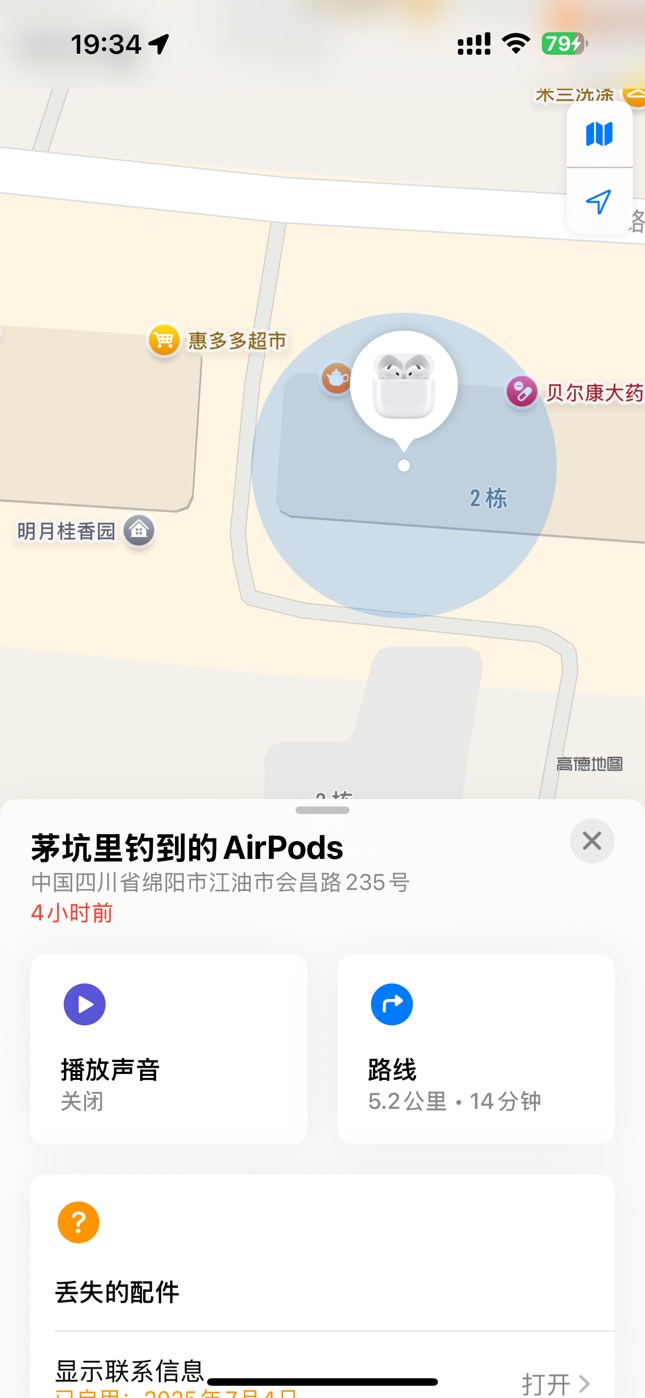Tap 明月桂香园 place marker
This screenshot has width=645, height=1398.
(x=139, y=531)
